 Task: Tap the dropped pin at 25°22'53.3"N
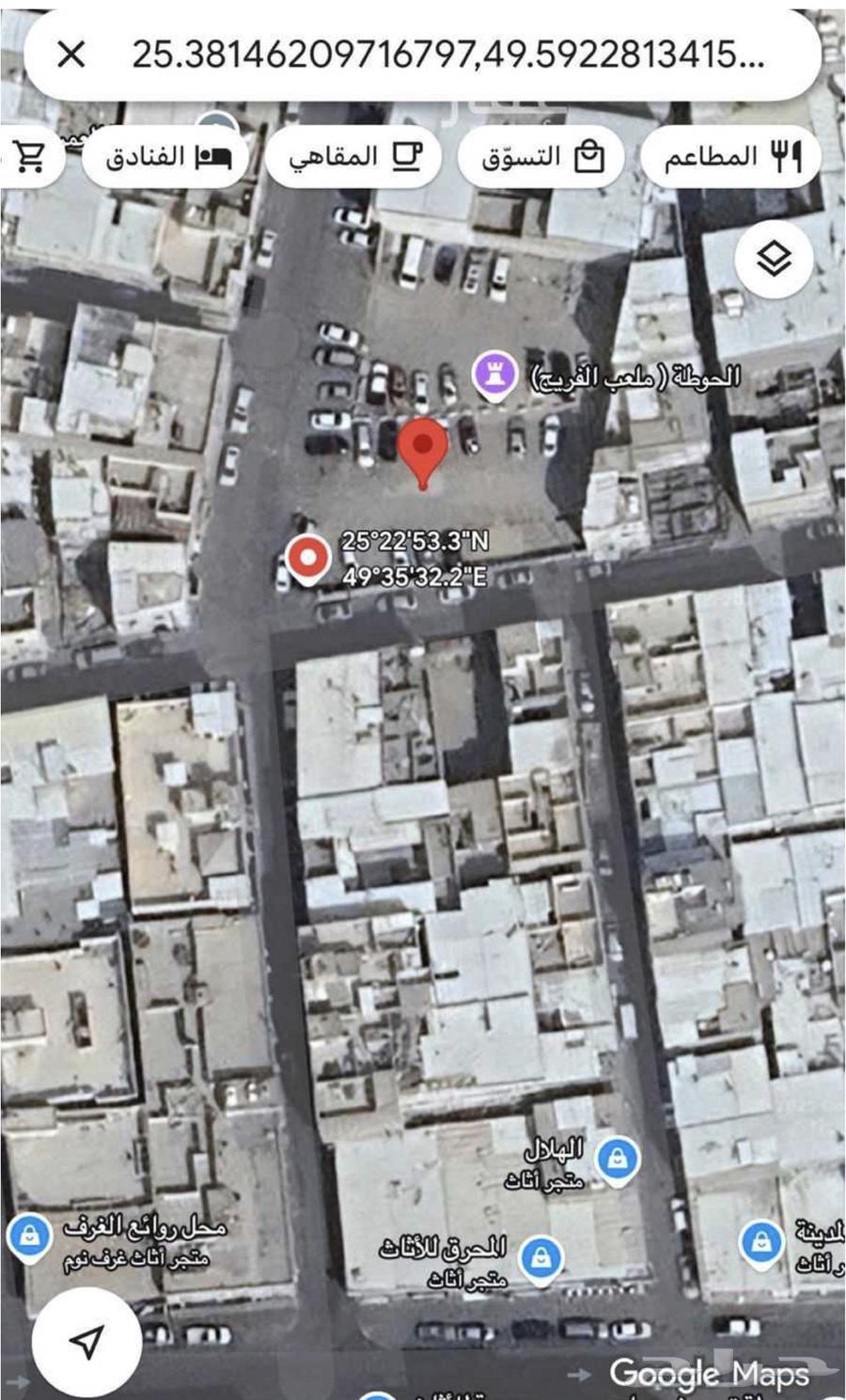coord(307,558)
